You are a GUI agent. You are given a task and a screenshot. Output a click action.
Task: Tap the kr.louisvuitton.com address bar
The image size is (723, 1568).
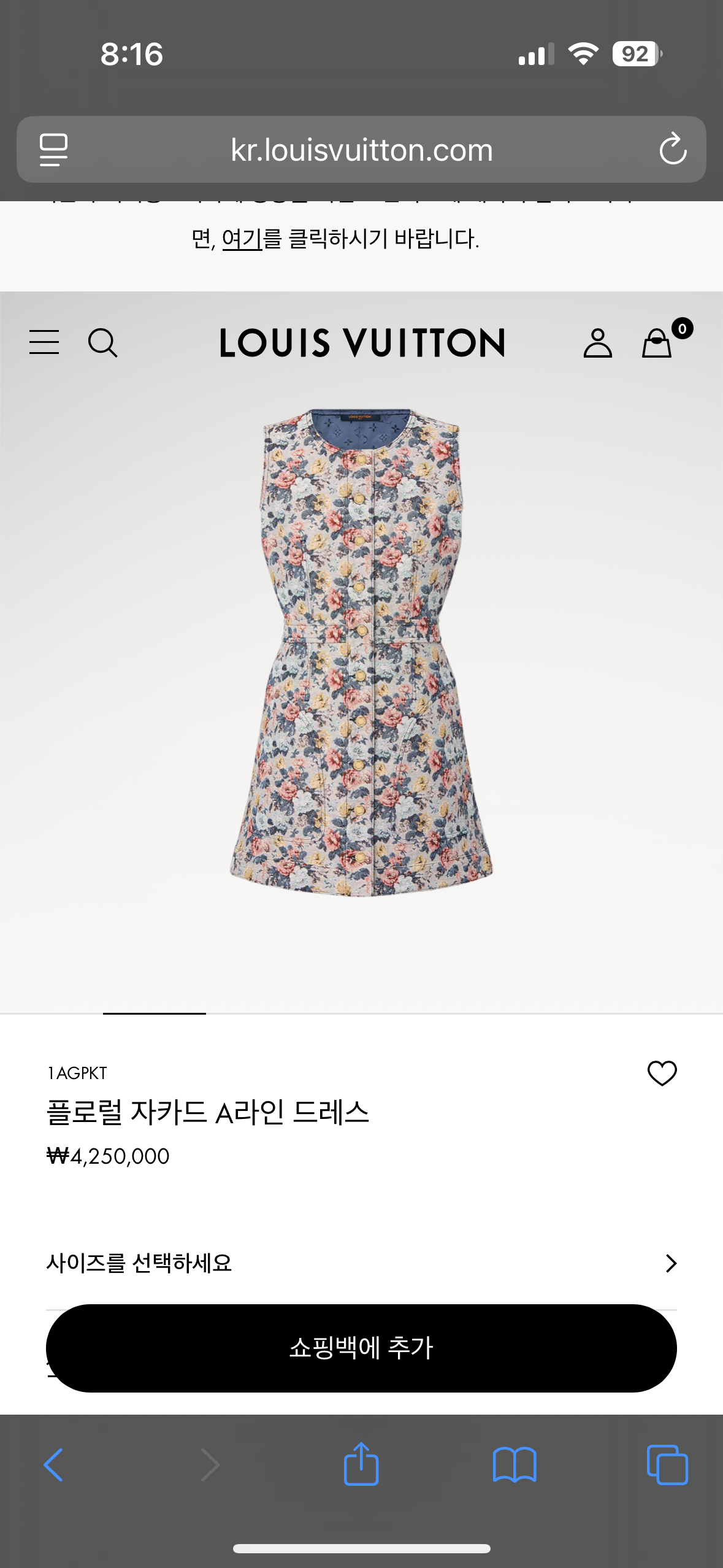point(361,150)
